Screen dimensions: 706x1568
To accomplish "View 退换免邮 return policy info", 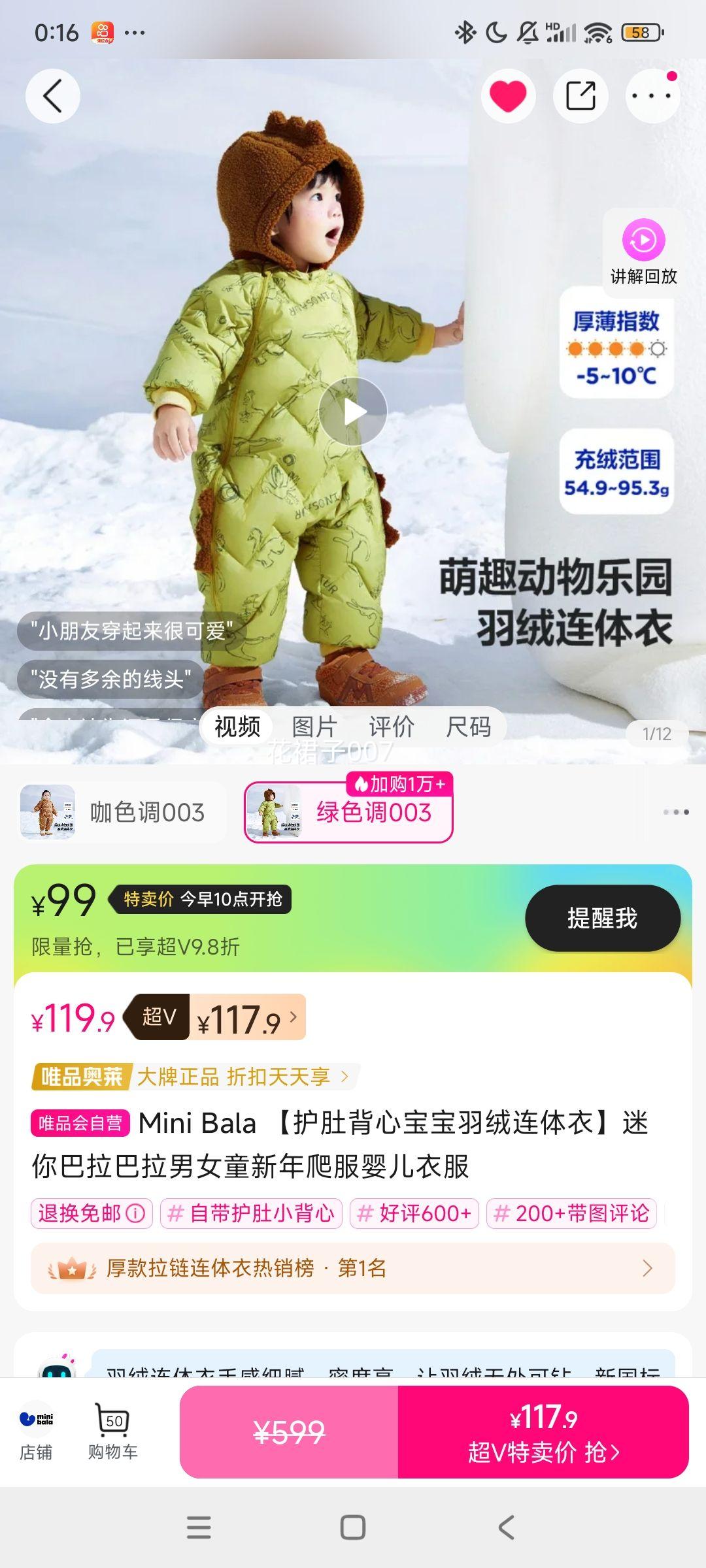I will click(x=92, y=1213).
